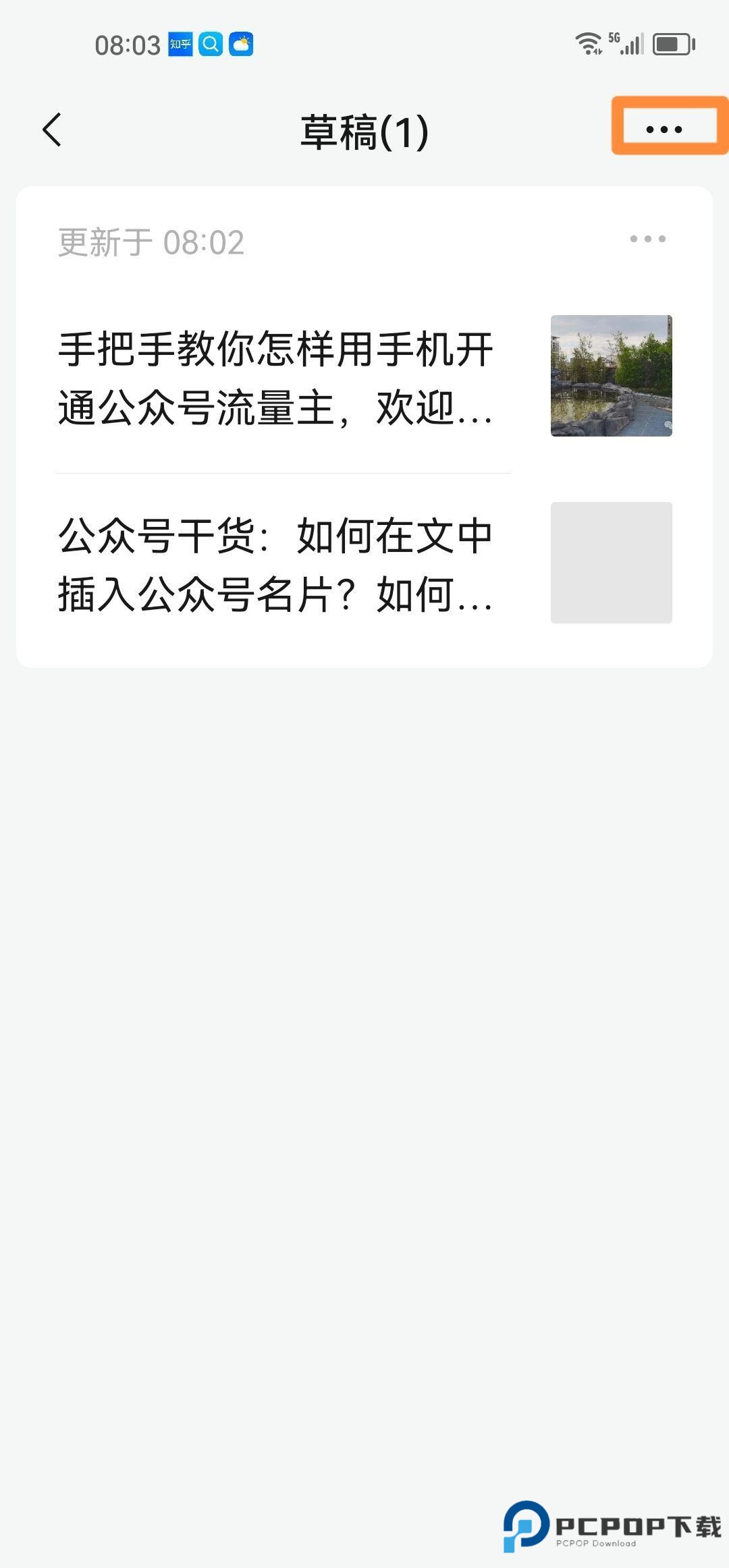Tap the Wi-Fi indicator in the status bar
The width and height of the screenshot is (729, 1568).
click(587, 44)
